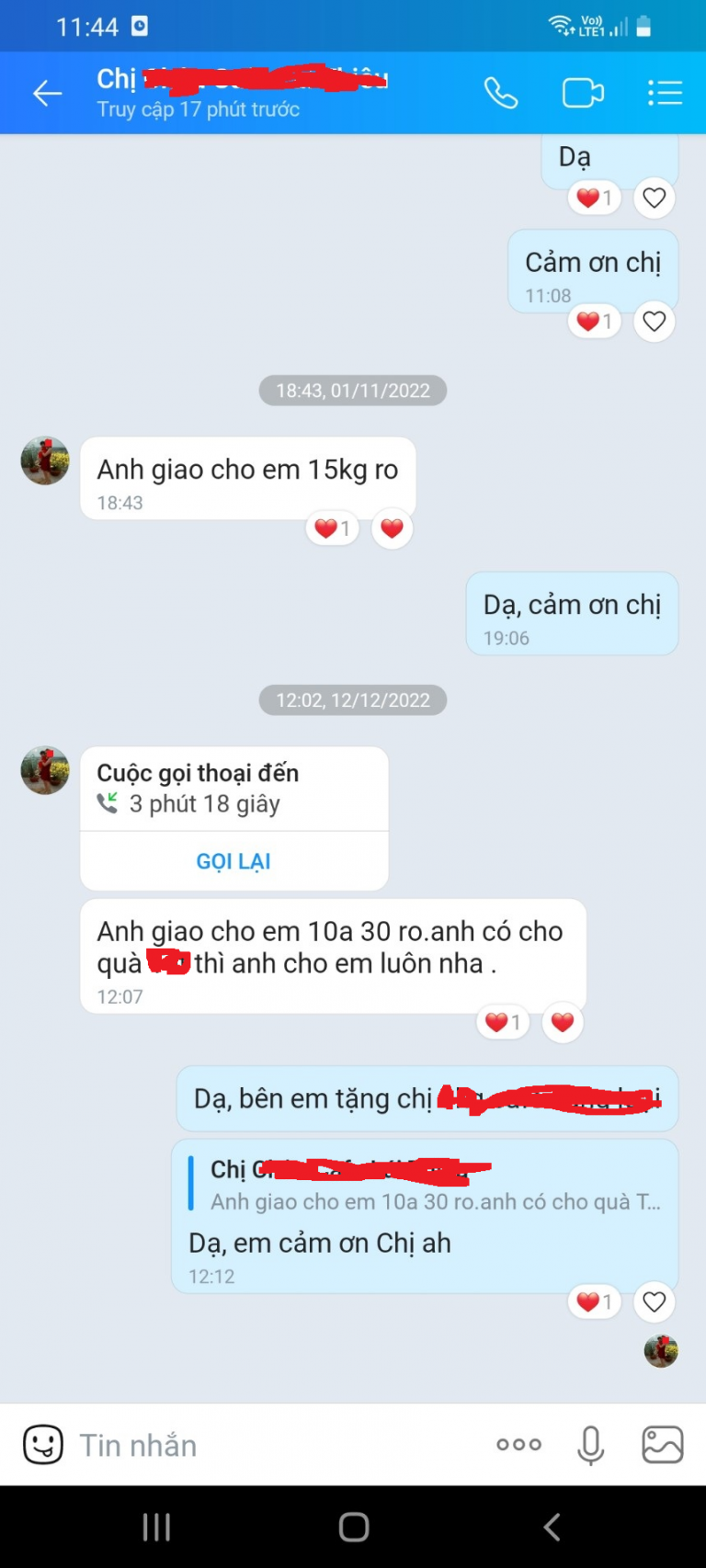Go back to the chat list
The image size is (706, 1568).
pyautogui.click(x=47, y=93)
